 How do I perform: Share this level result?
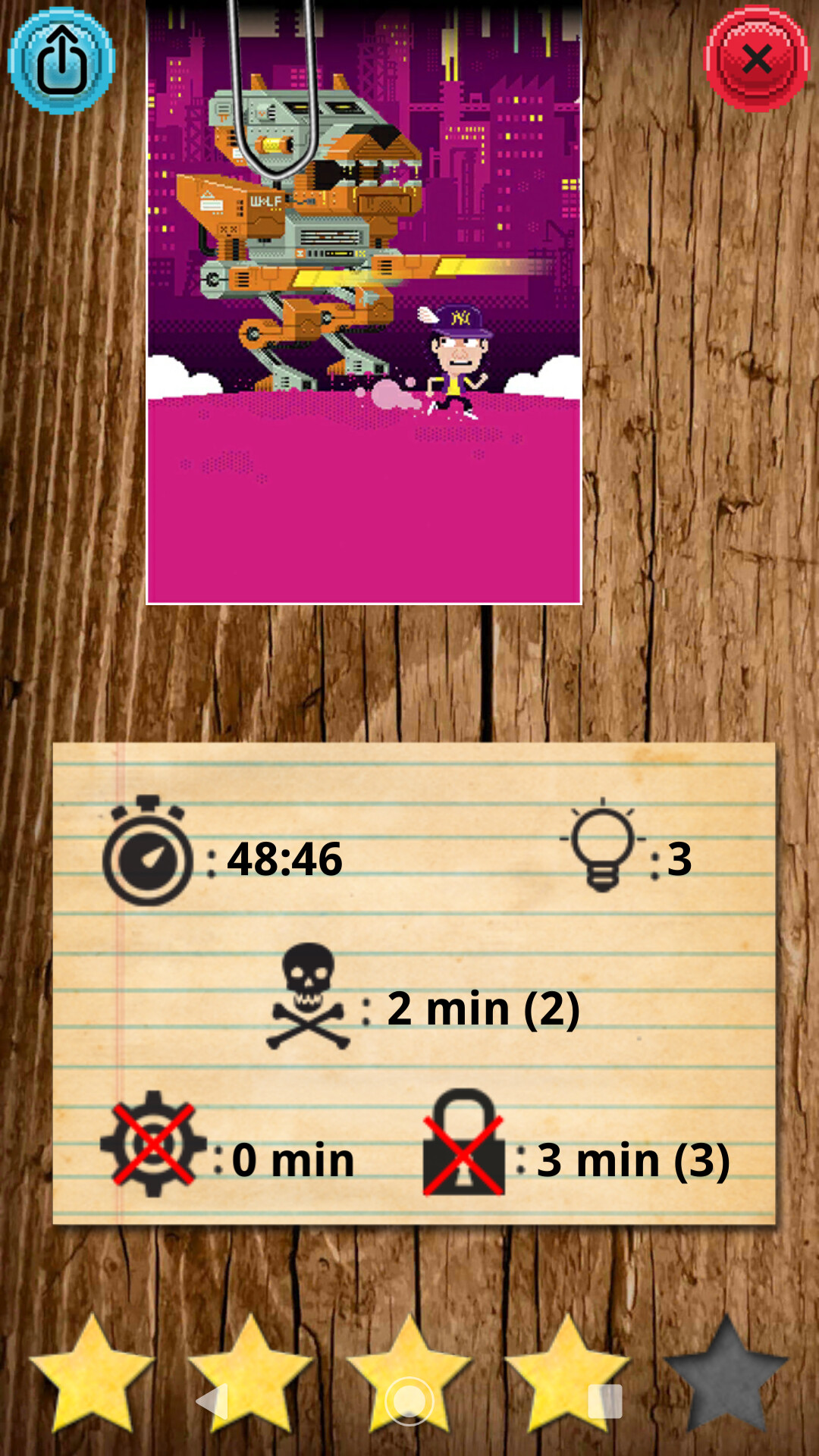pyautogui.click(x=61, y=61)
